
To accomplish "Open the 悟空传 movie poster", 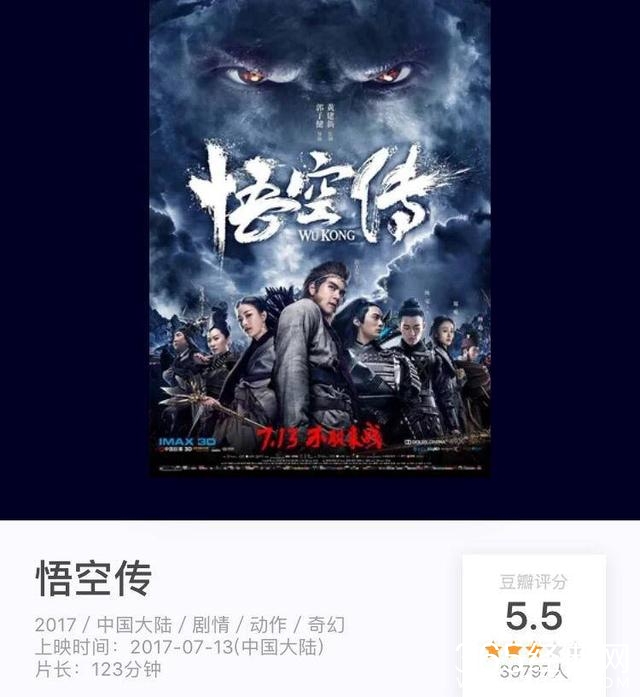I will click(x=320, y=238).
